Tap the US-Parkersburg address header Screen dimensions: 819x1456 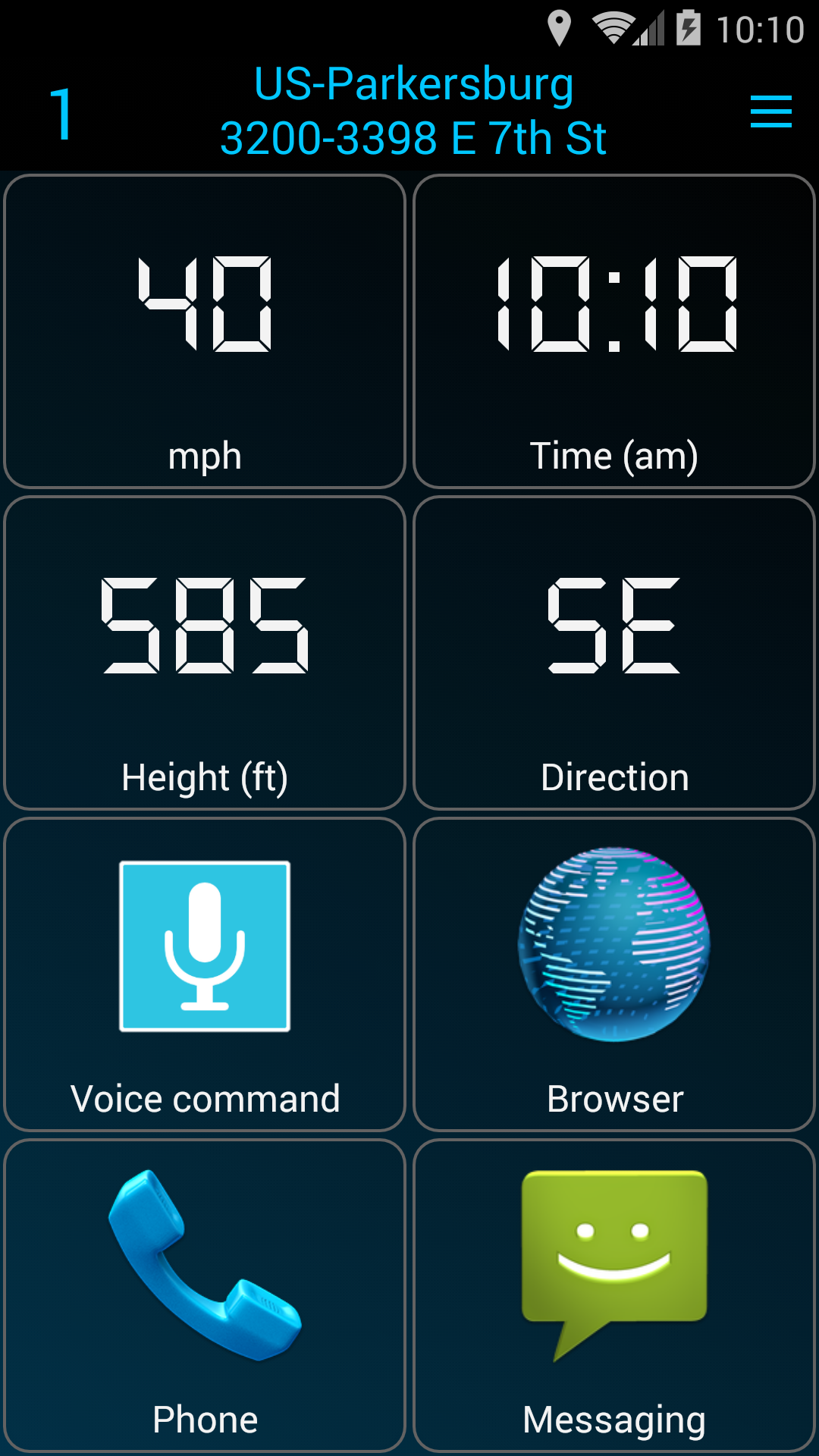[x=413, y=111]
